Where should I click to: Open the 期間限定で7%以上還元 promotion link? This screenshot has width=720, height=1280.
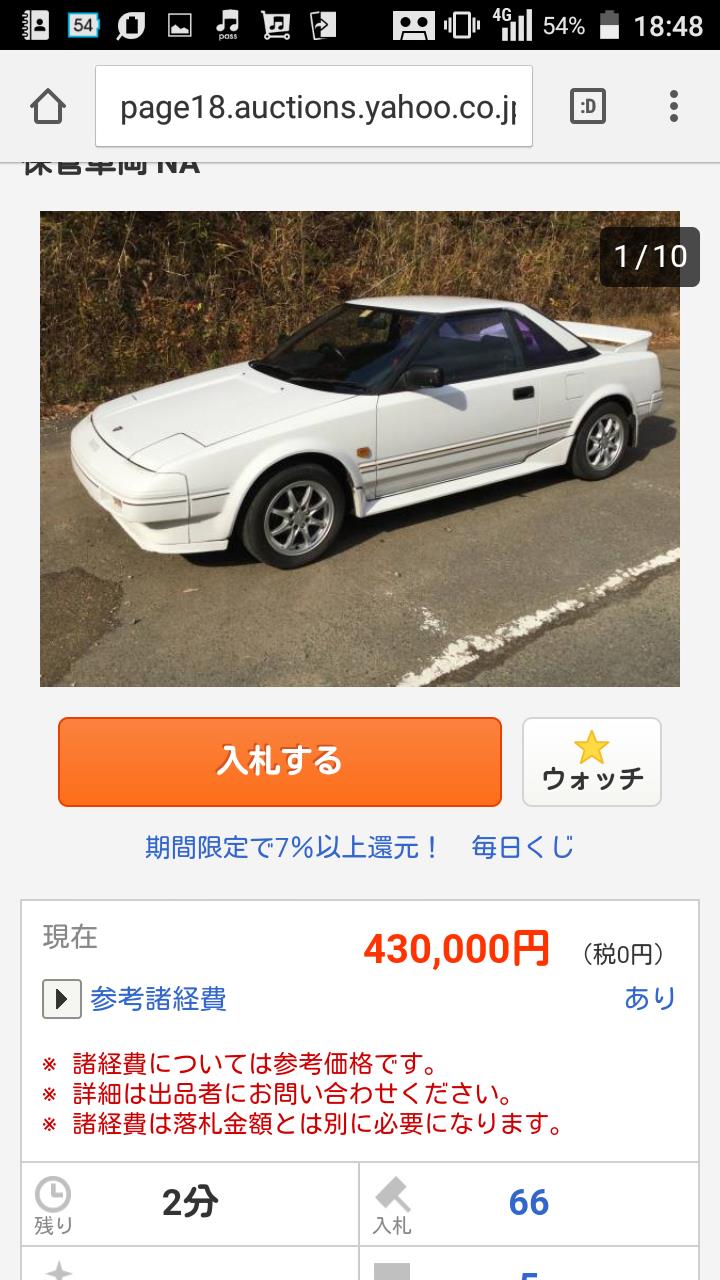click(293, 848)
